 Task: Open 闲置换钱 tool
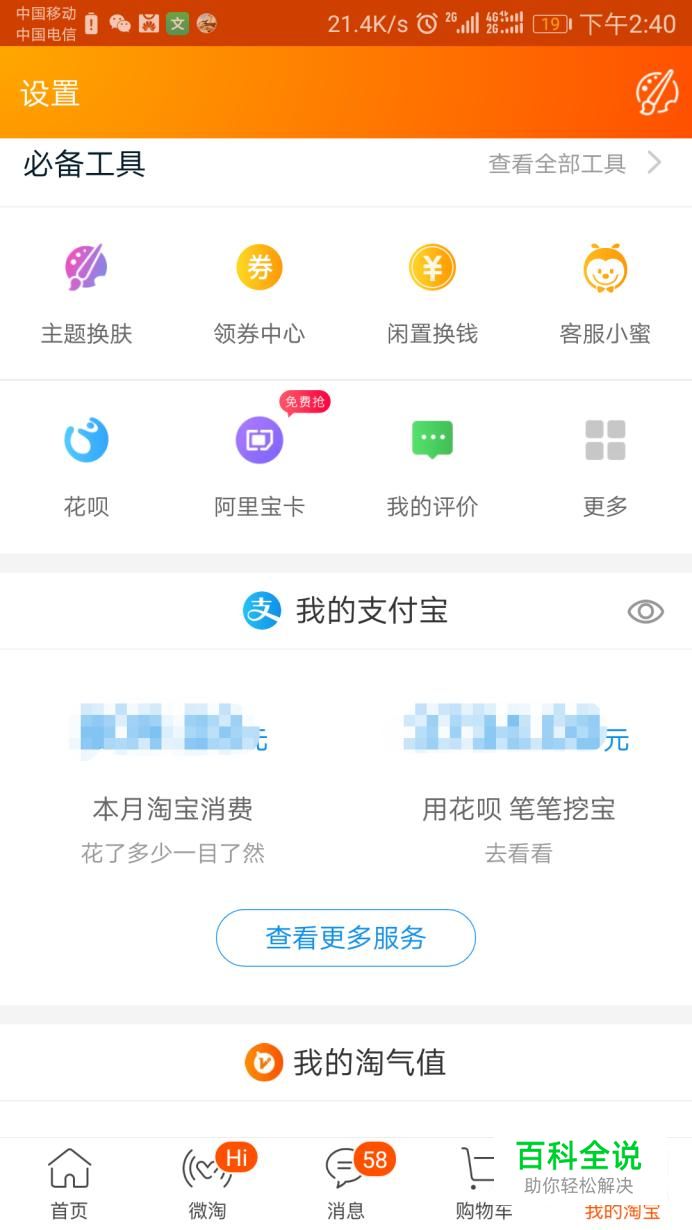coord(432,294)
